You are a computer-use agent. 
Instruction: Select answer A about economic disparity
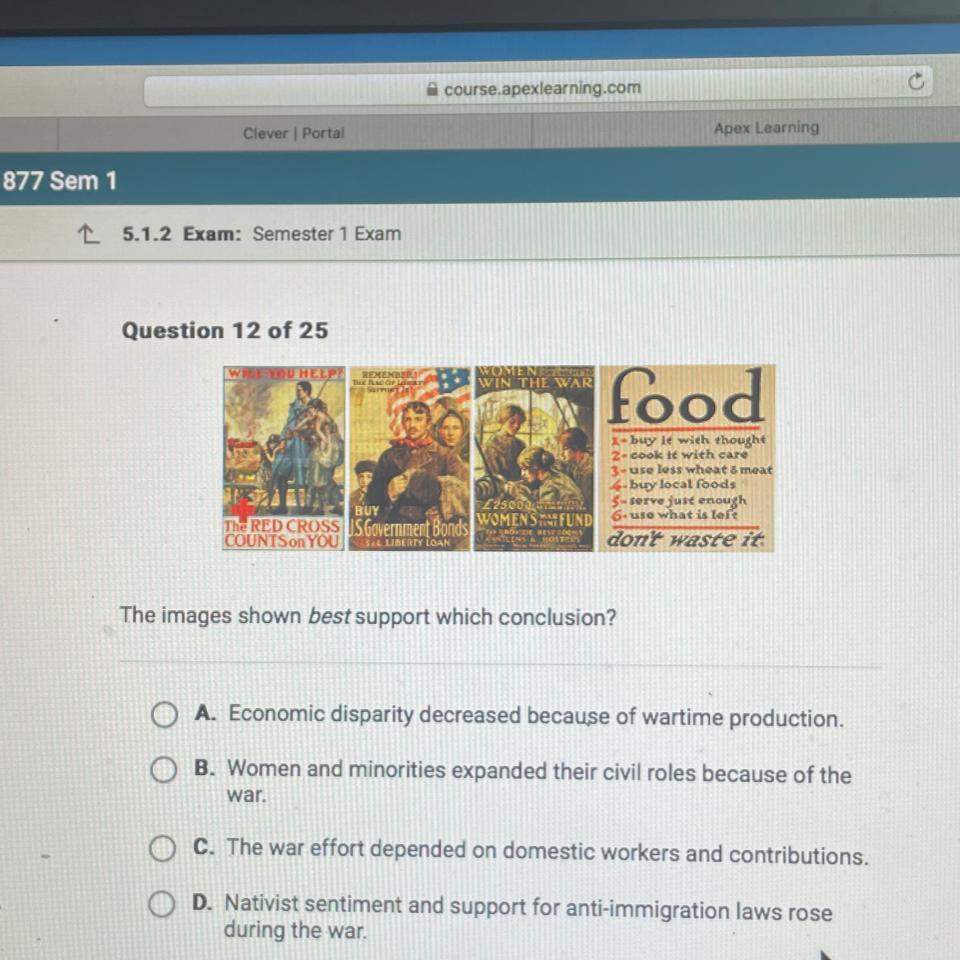coord(164,714)
